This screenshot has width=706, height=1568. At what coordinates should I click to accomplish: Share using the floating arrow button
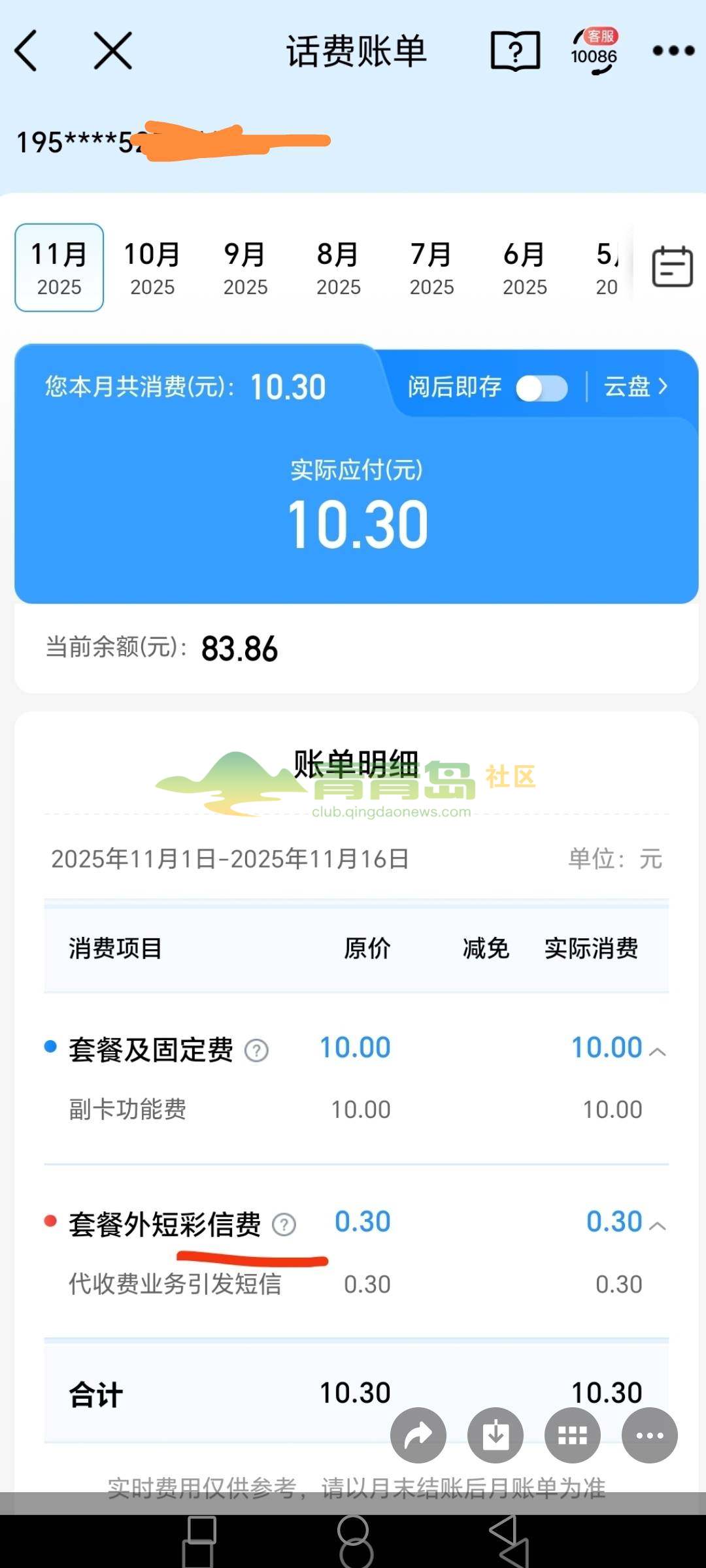point(418,1435)
